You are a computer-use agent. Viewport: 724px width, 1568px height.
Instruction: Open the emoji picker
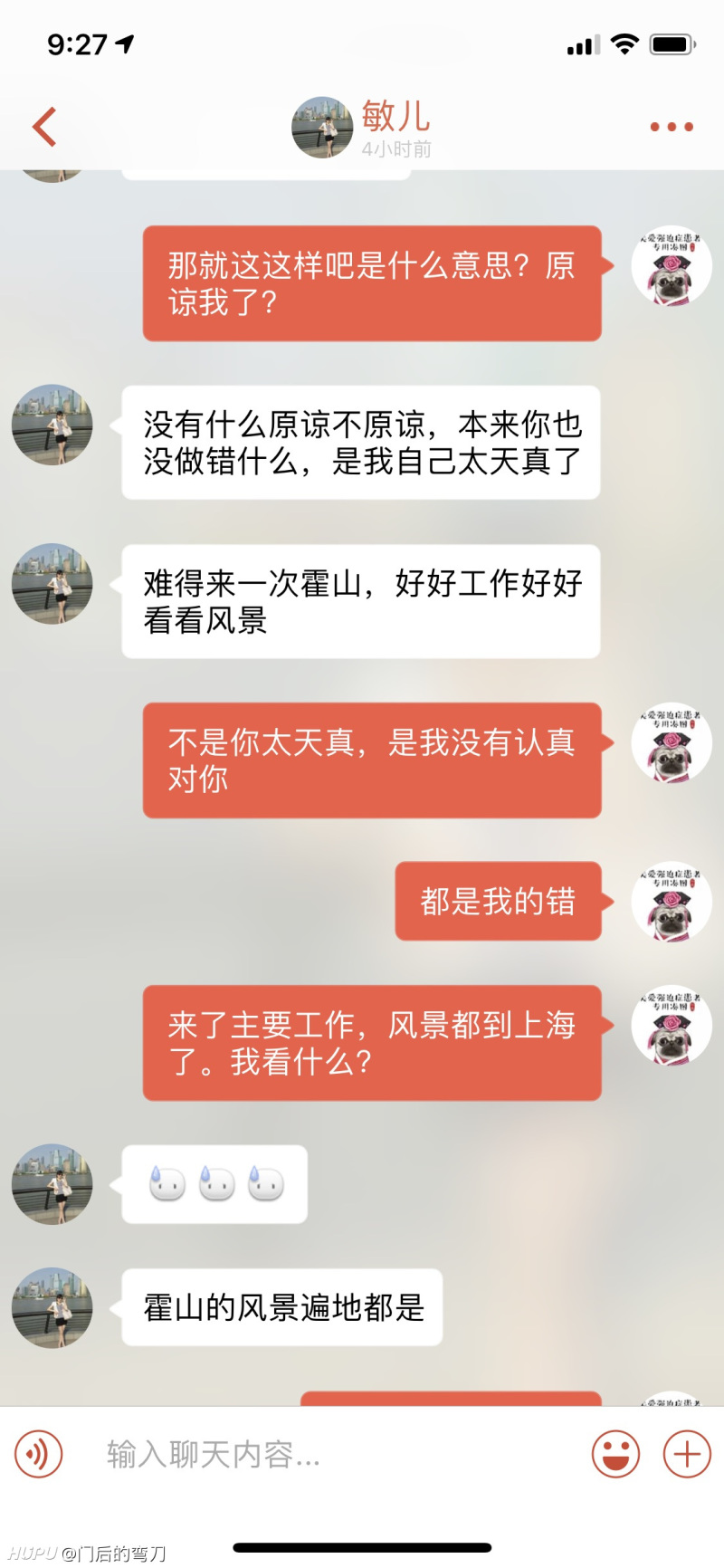615,1455
